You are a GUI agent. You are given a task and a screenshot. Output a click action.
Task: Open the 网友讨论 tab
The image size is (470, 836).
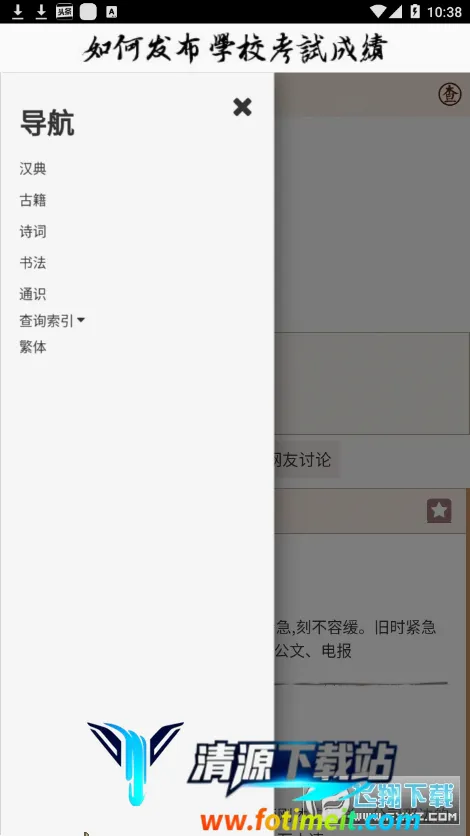point(304,460)
